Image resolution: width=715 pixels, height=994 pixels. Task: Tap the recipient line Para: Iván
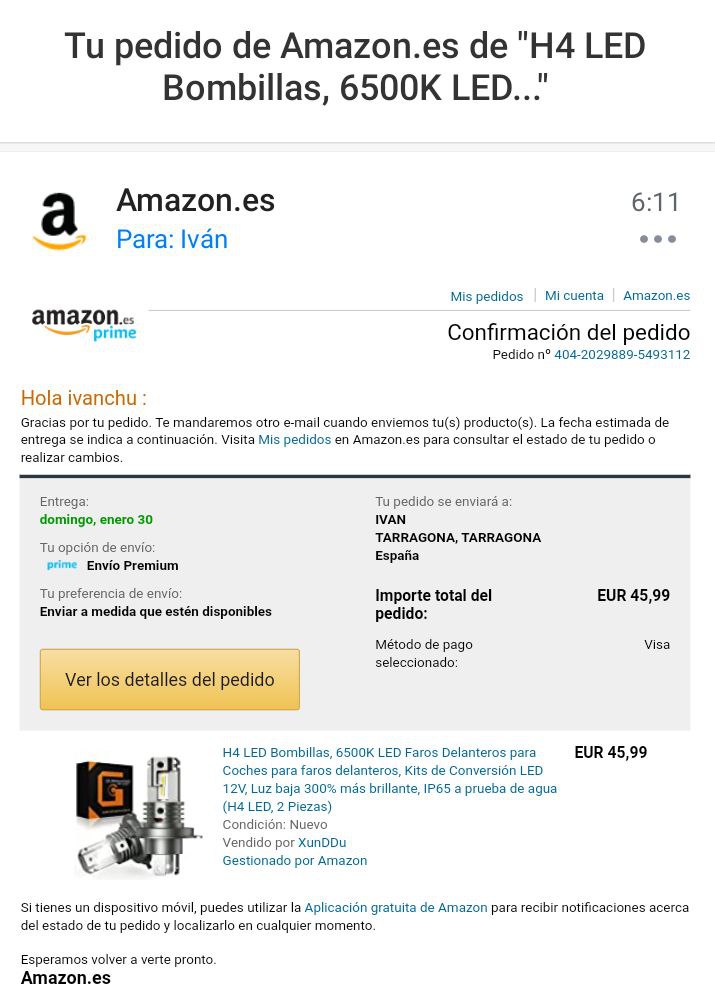point(172,240)
